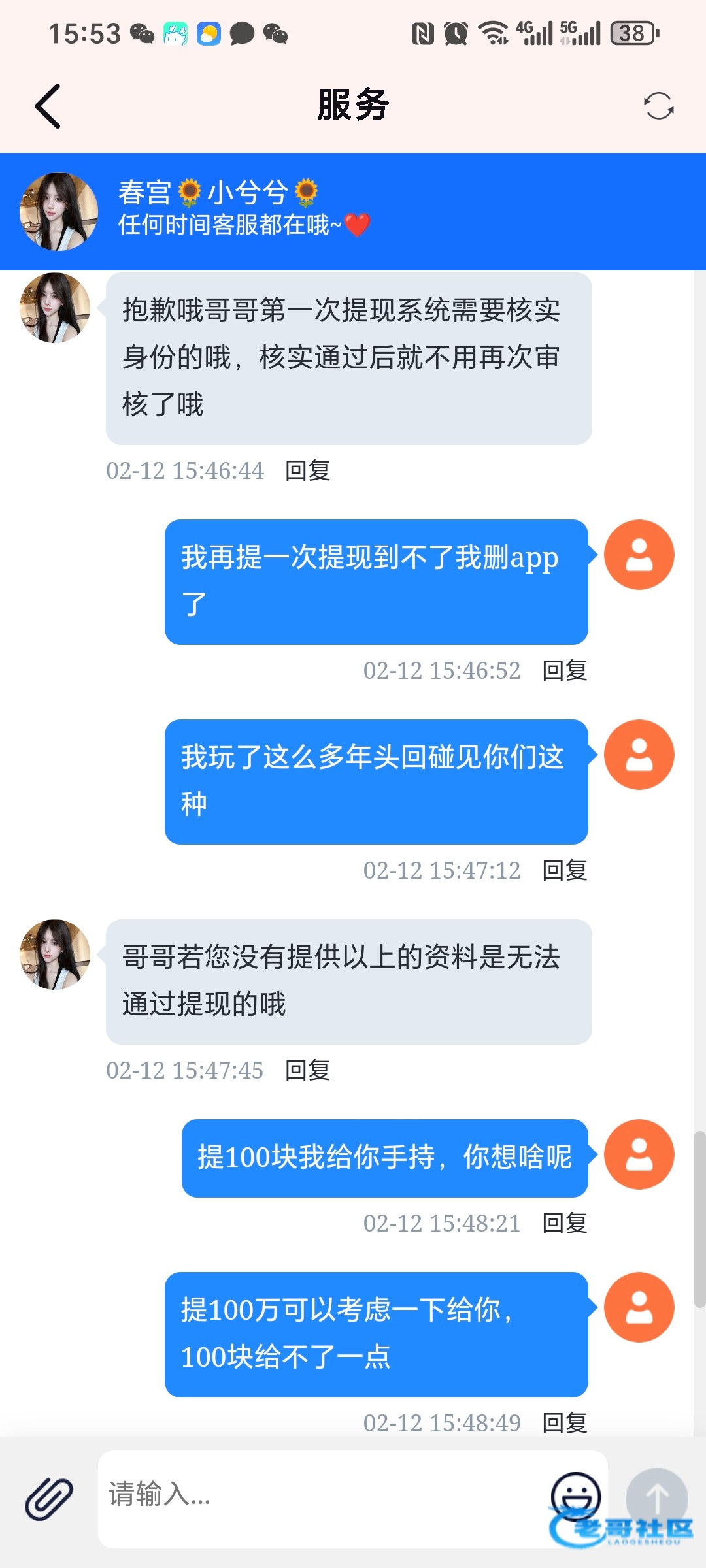Image resolution: width=706 pixels, height=1568 pixels.
Task: Send the message with the arrow button
Action: point(656,1499)
